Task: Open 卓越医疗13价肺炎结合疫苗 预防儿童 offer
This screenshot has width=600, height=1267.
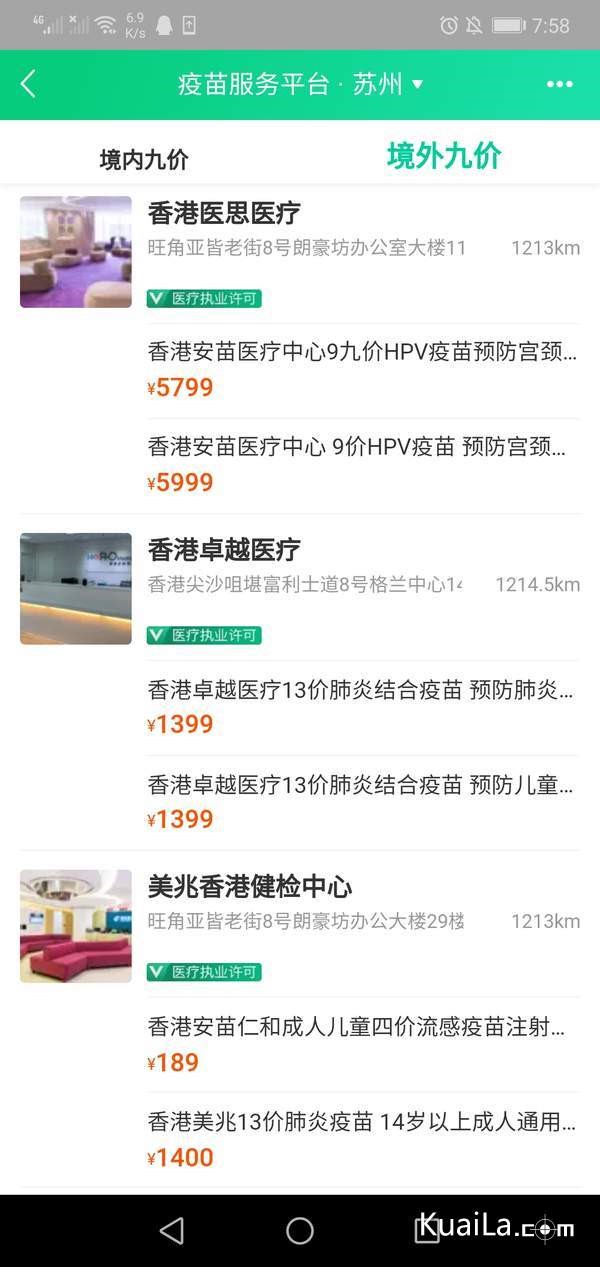Action: pyautogui.click(x=362, y=801)
